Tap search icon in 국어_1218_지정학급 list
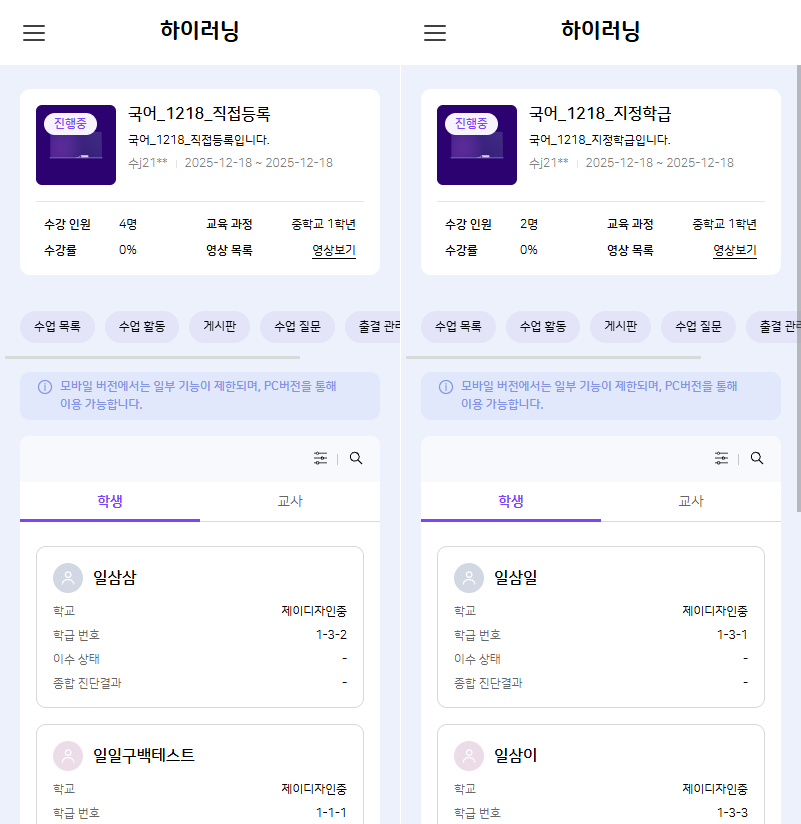Screen dimensions: 801x824 pos(757,458)
